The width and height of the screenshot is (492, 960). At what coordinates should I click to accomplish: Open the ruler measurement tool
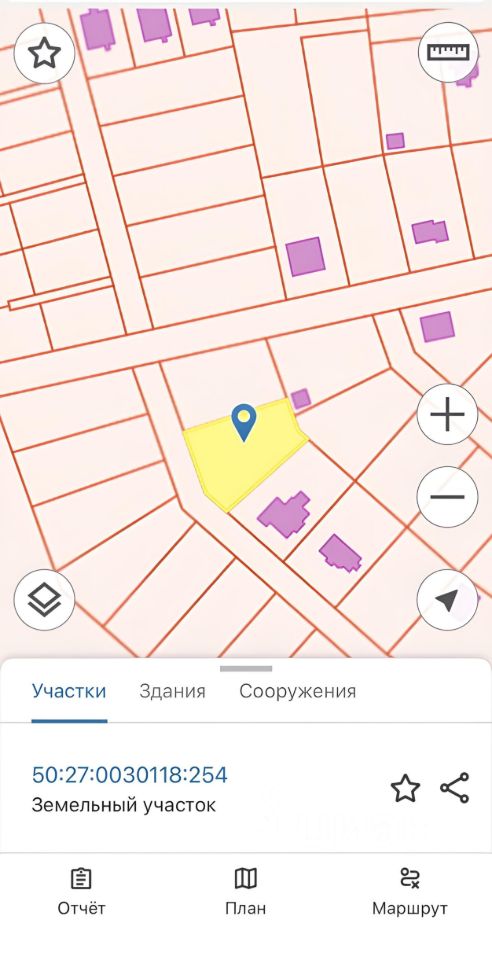[x=448, y=53]
